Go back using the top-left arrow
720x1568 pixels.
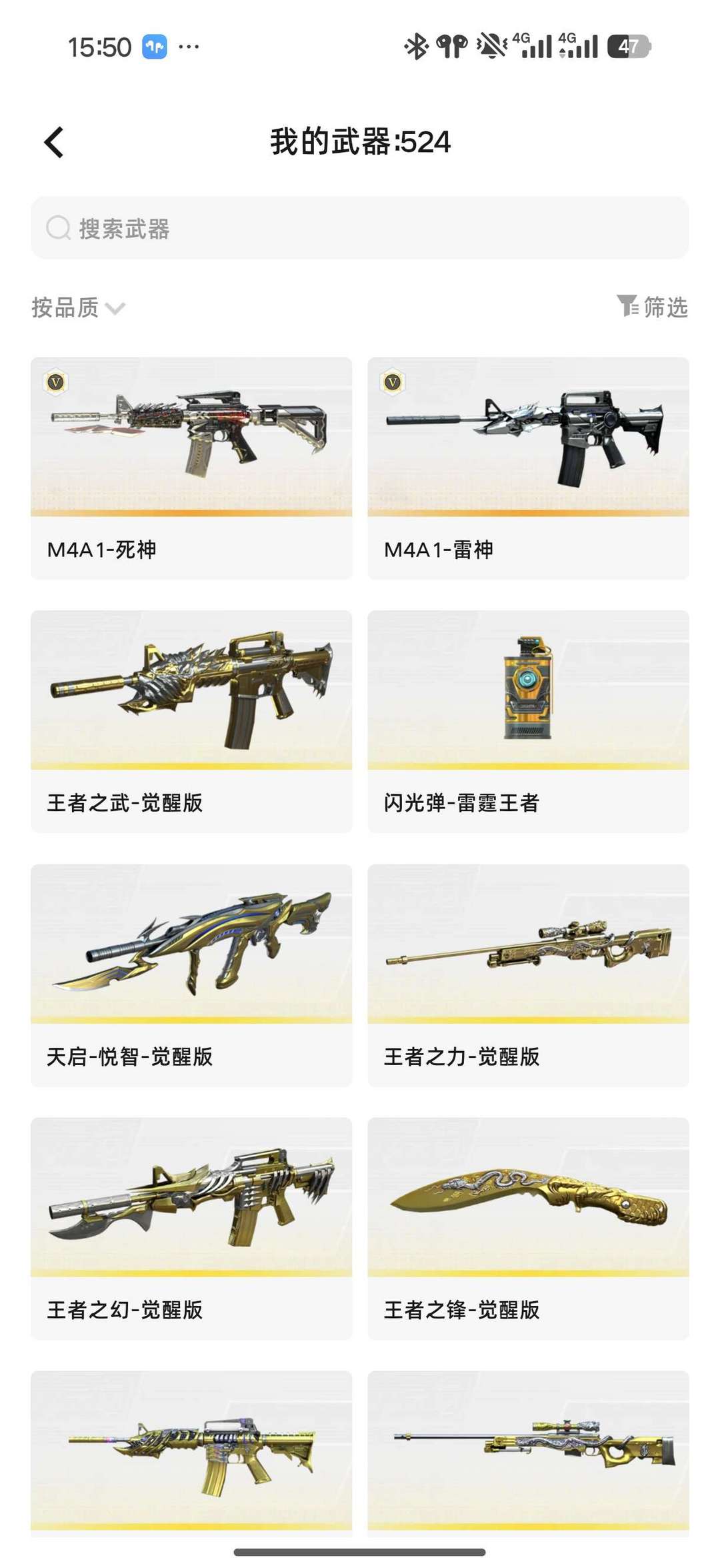(x=54, y=142)
